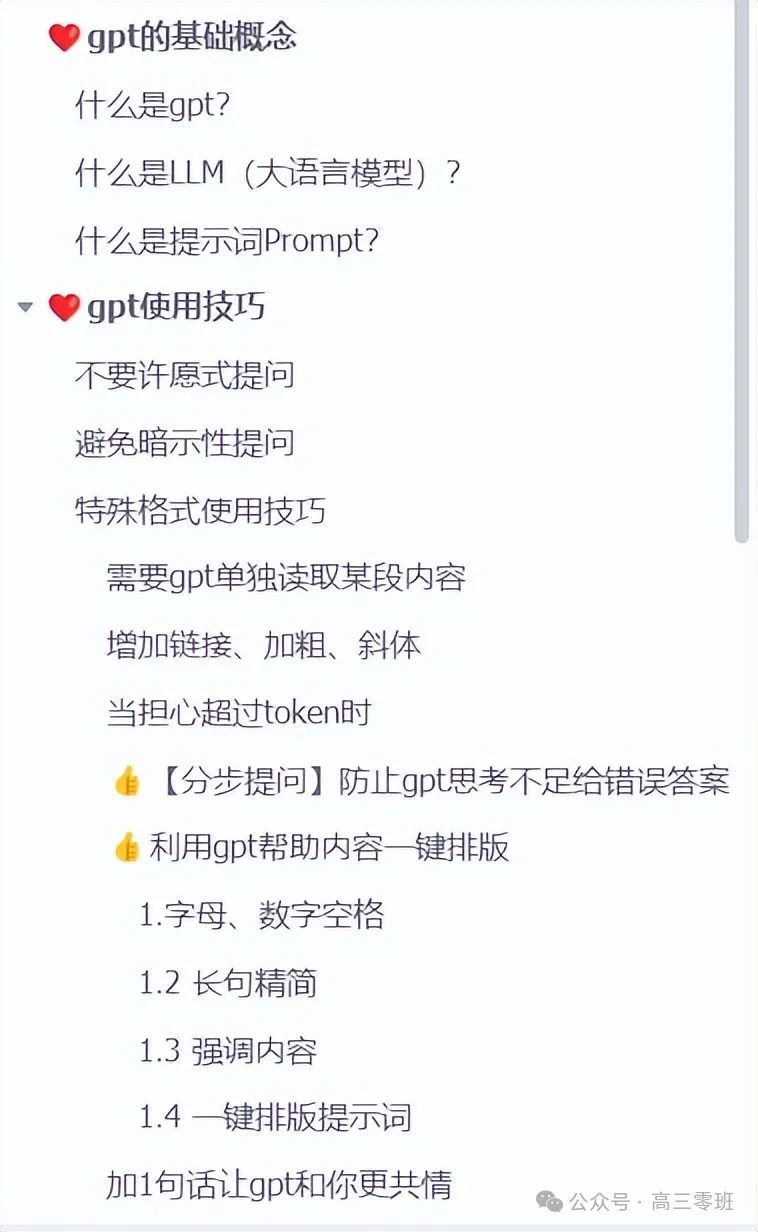Open 当担心超过token时 entry
This screenshot has width=758, height=1232.
pyautogui.click(x=238, y=712)
